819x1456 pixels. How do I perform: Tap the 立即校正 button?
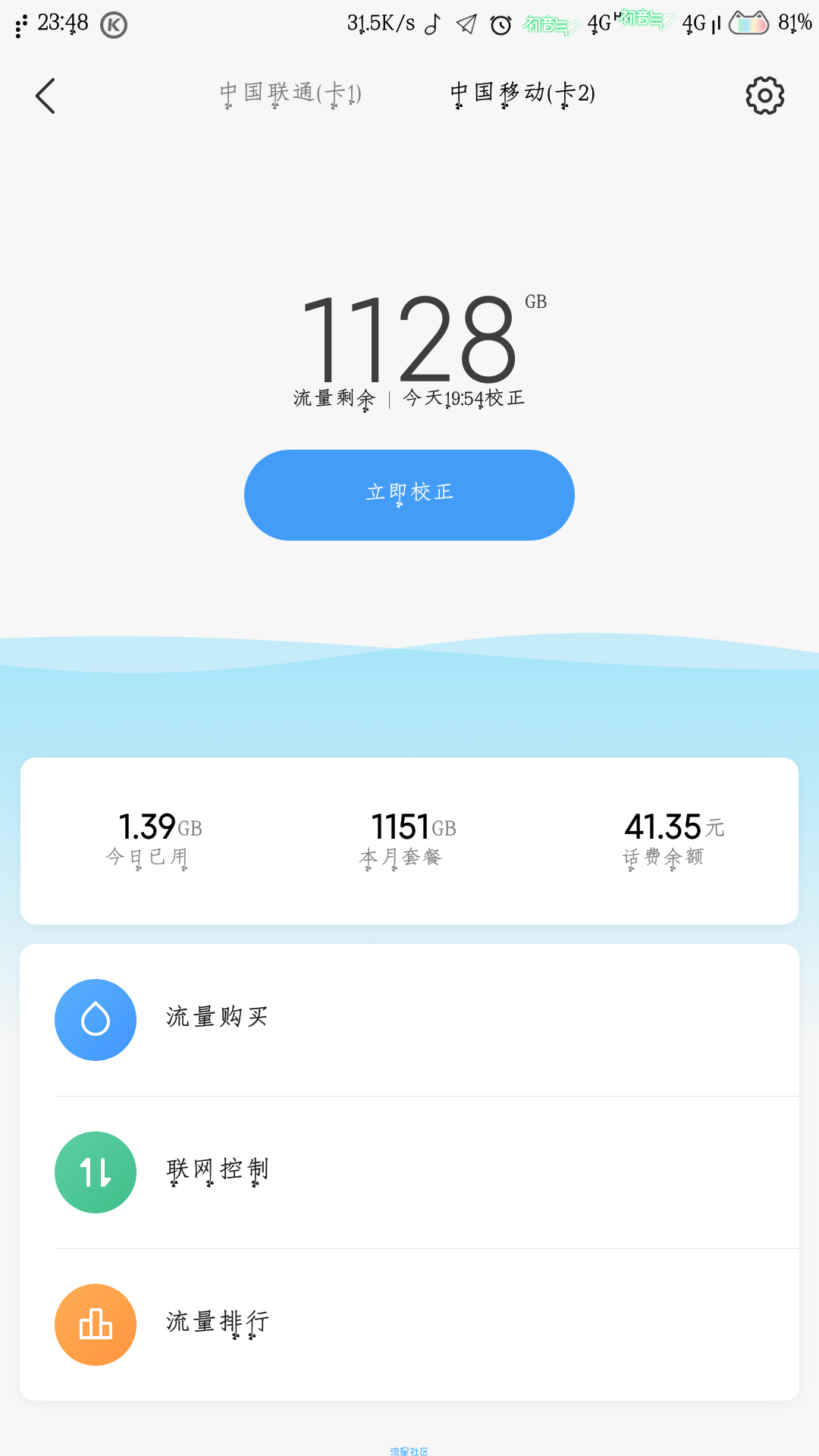pos(409,495)
